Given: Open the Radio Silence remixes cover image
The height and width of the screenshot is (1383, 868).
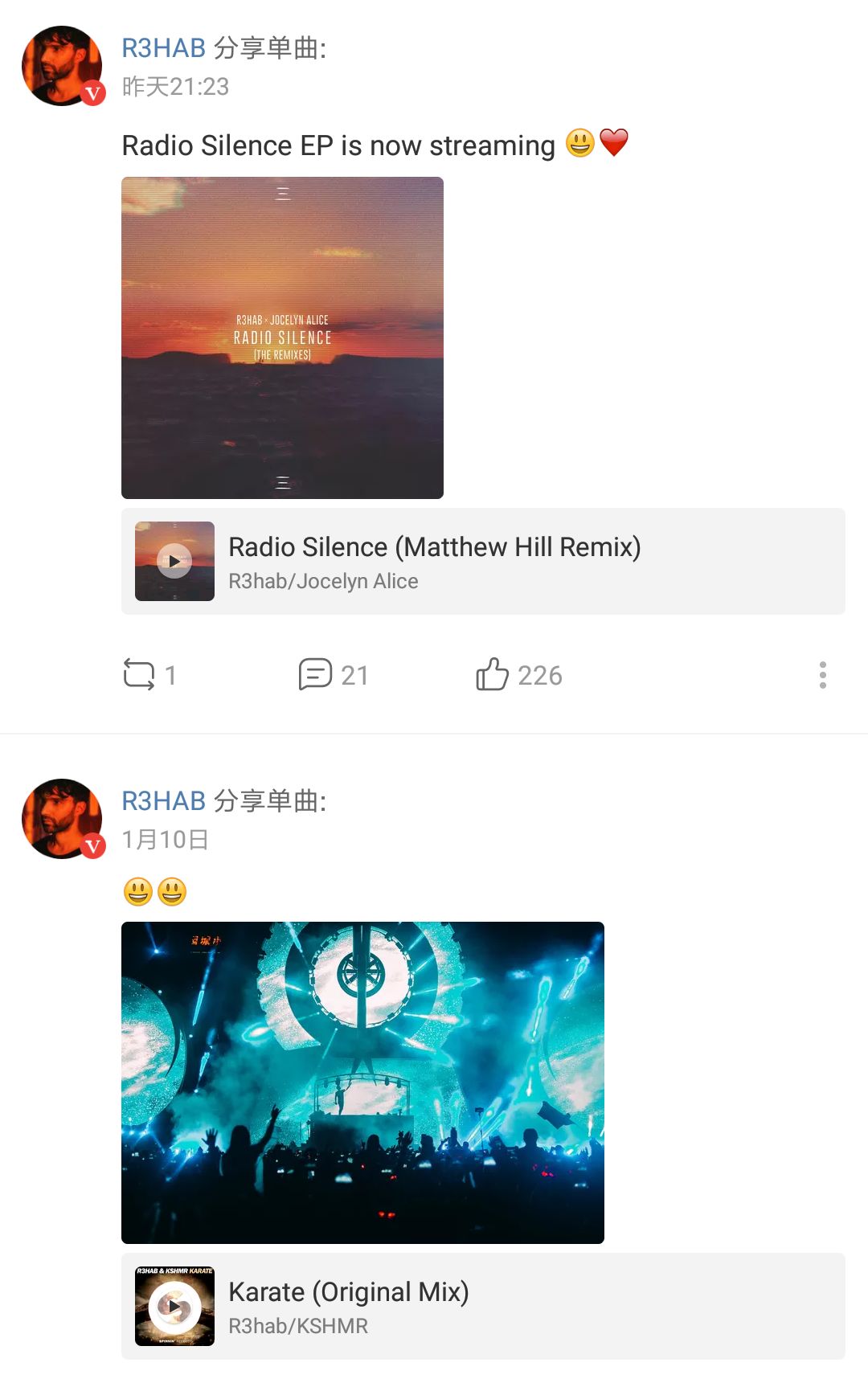Looking at the screenshot, I should (x=282, y=338).
